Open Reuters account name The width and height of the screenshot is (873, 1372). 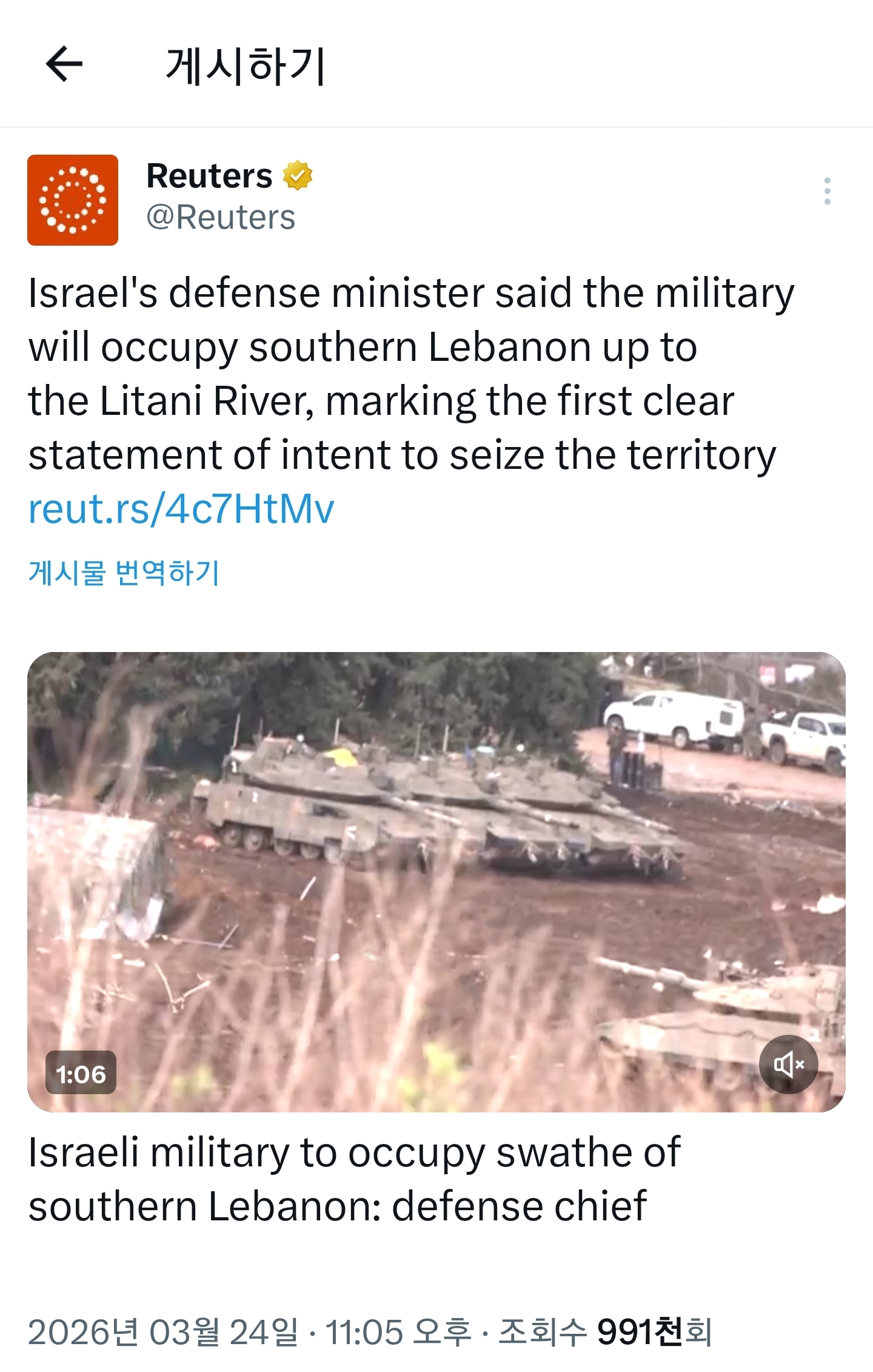(210, 177)
